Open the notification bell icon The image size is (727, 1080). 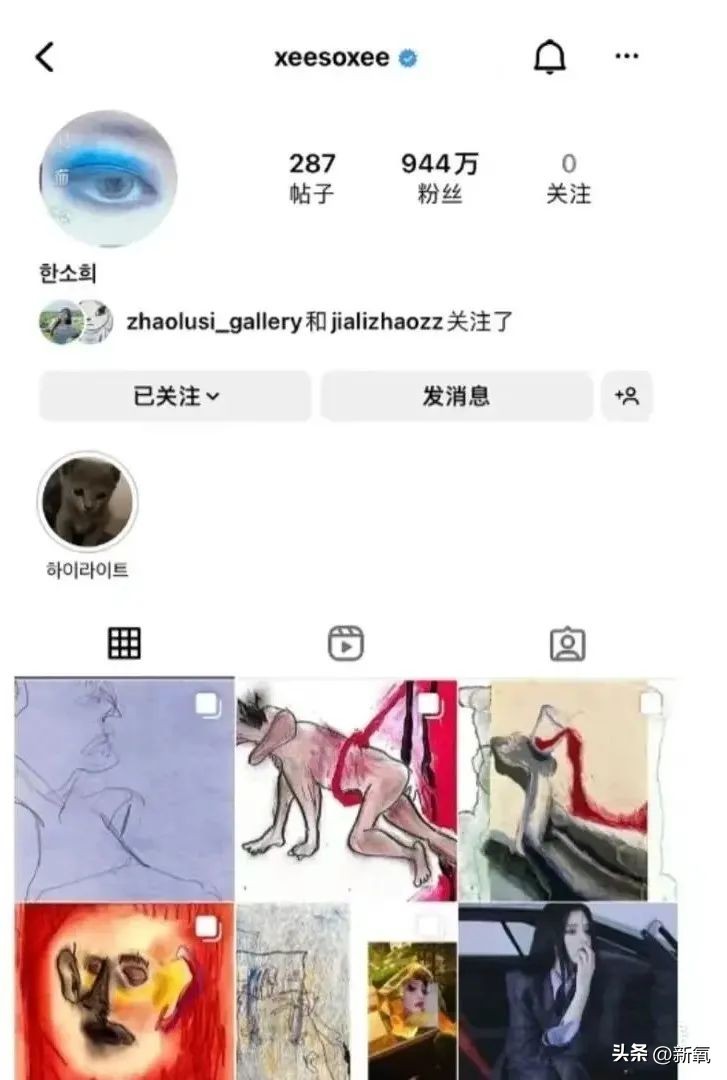pyautogui.click(x=551, y=57)
